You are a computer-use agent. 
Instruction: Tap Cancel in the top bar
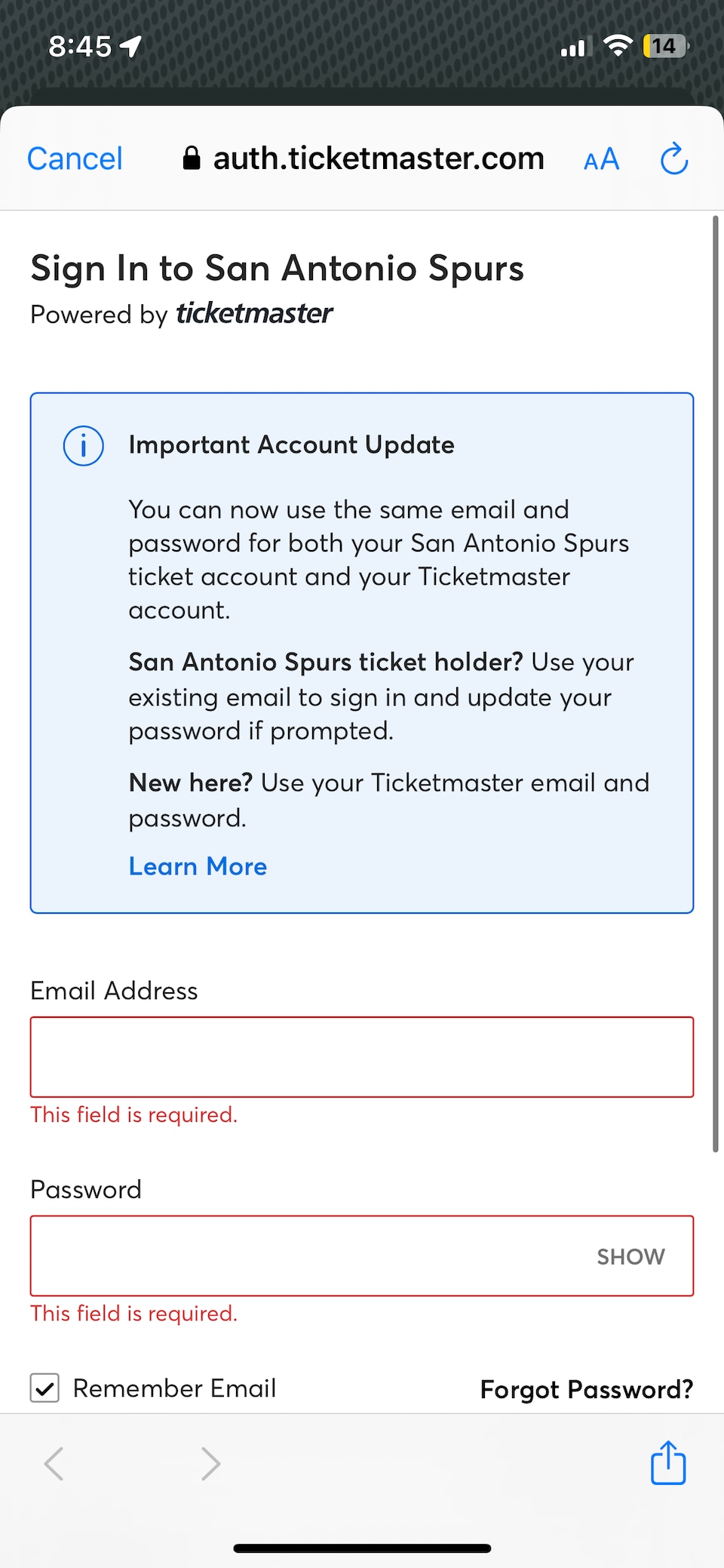coord(74,158)
